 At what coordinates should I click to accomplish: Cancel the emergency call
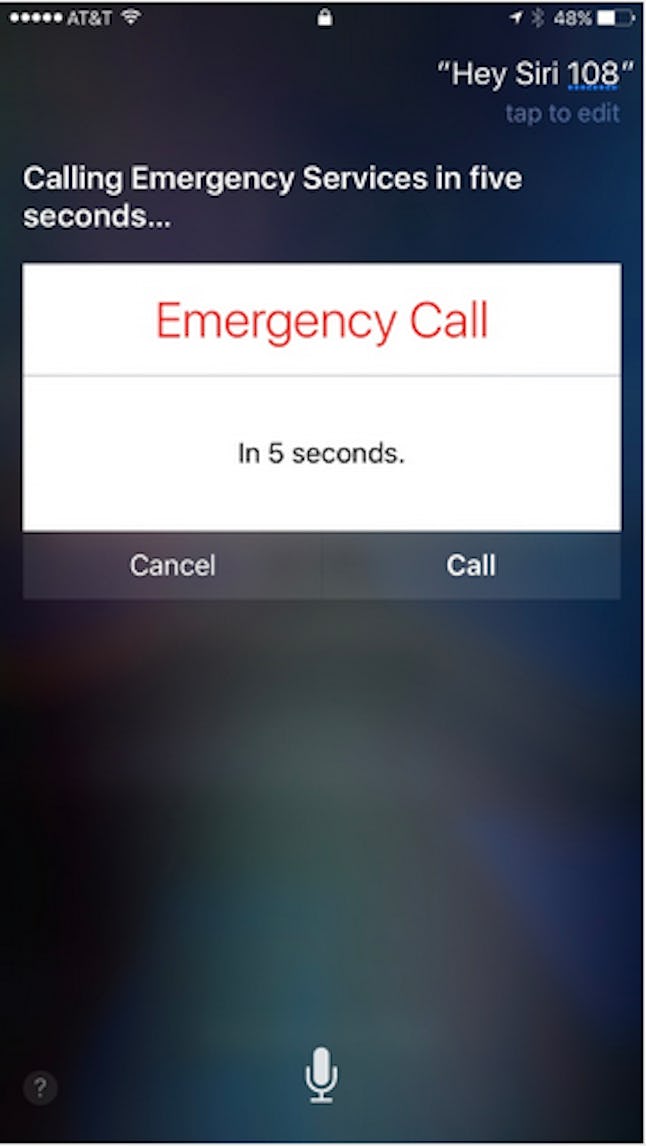pyautogui.click(x=172, y=566)
